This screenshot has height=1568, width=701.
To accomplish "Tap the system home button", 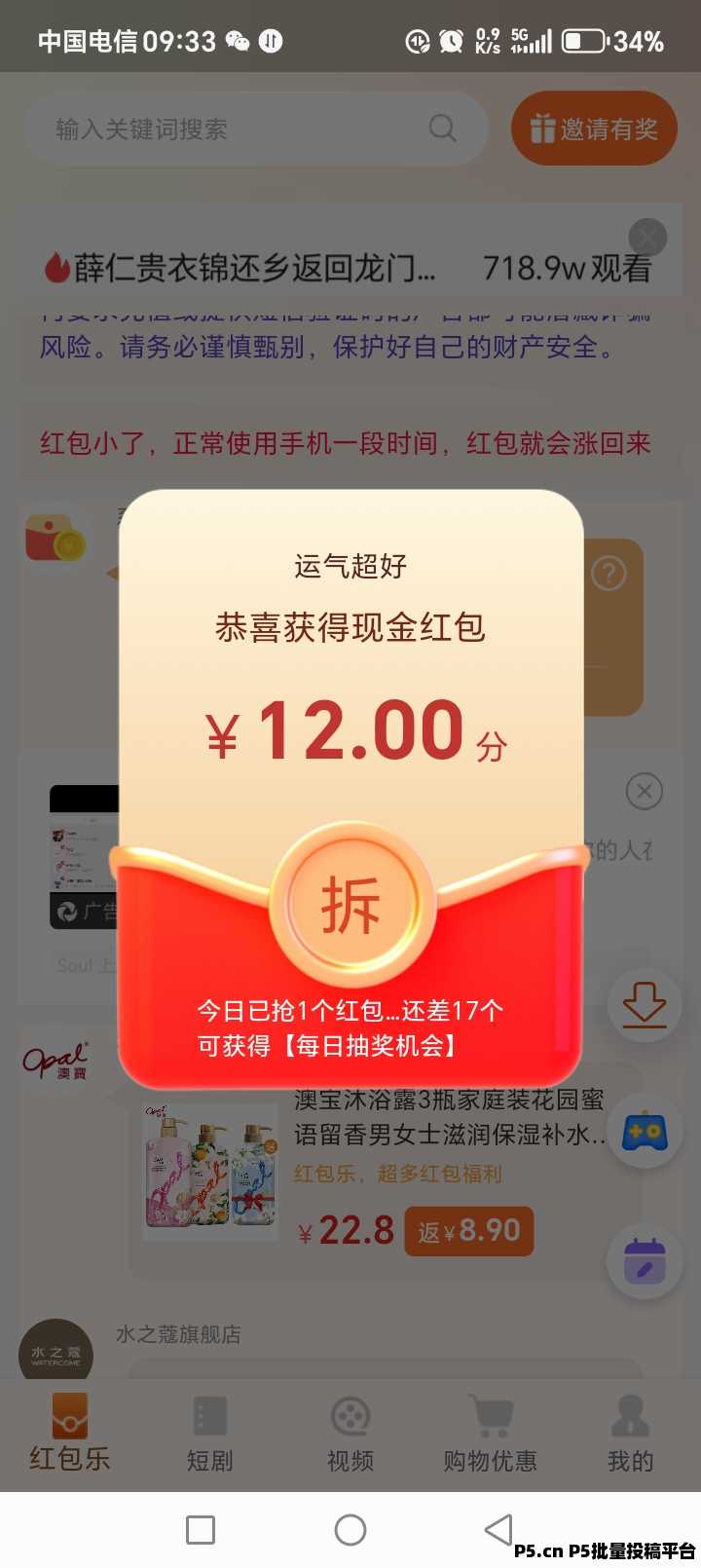I will (x=350, y=1529).
